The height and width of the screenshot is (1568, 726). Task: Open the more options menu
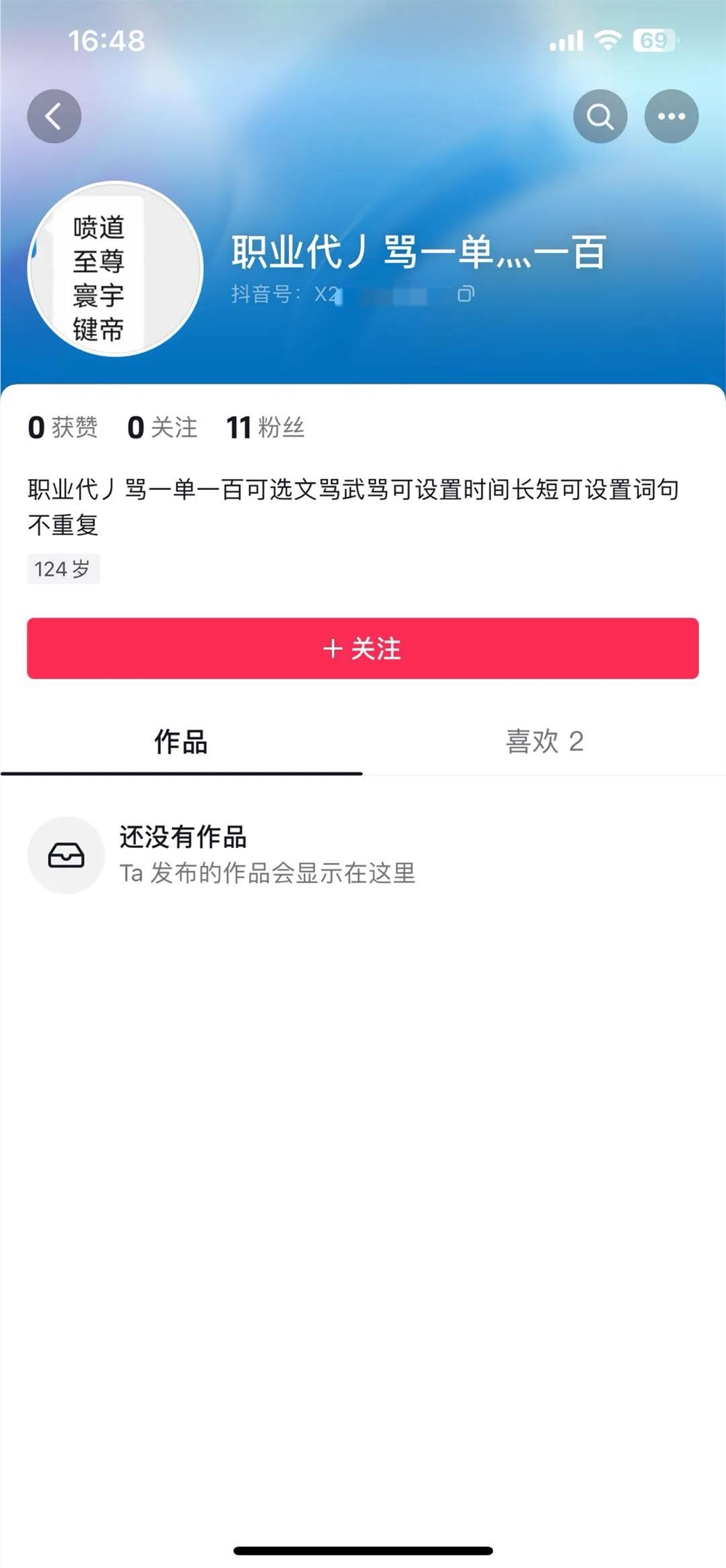(x=671, y=115)
